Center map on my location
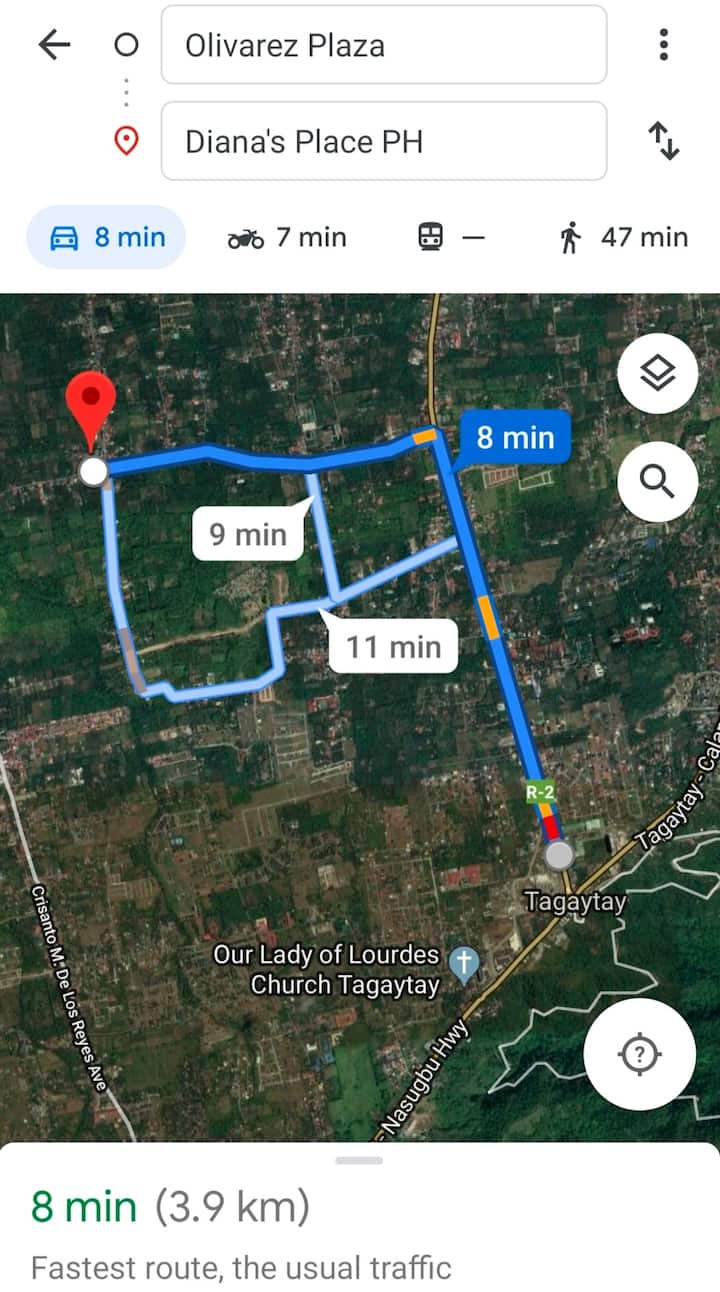The width and height of the screenshot is (720, 1292). coord(640,1053)
